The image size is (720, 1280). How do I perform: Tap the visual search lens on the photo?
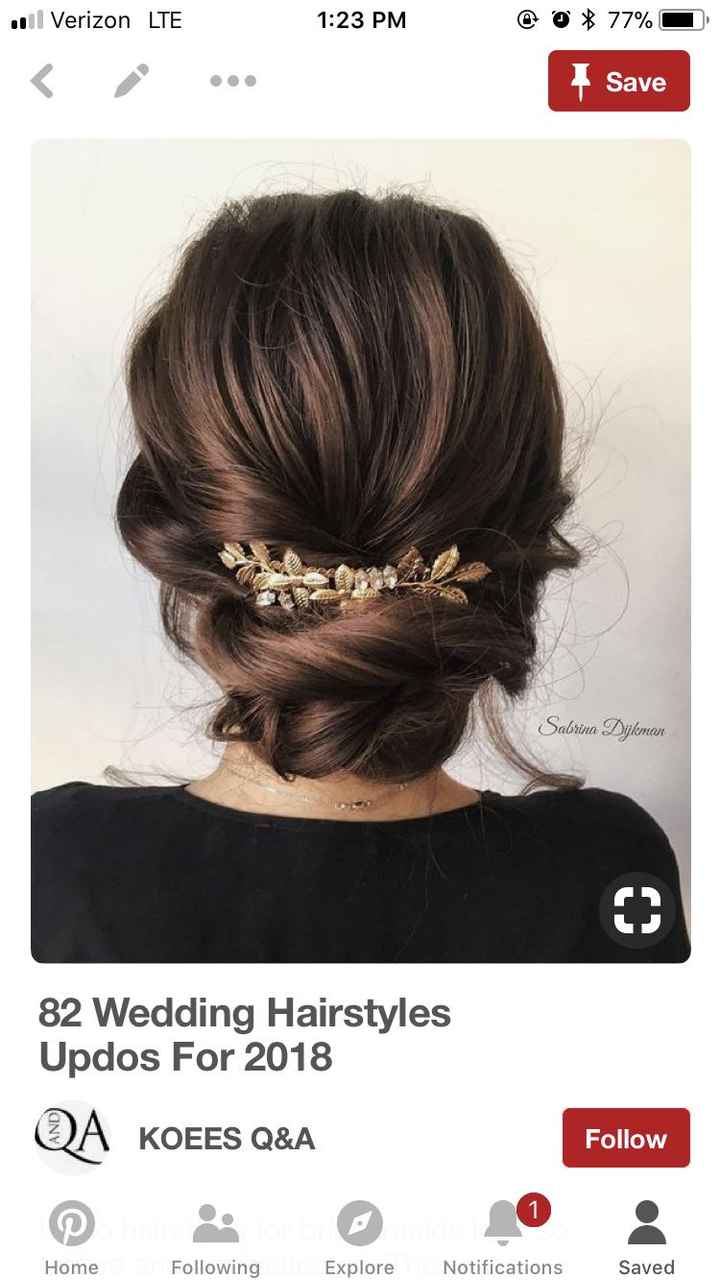click(x=637, y=909)
